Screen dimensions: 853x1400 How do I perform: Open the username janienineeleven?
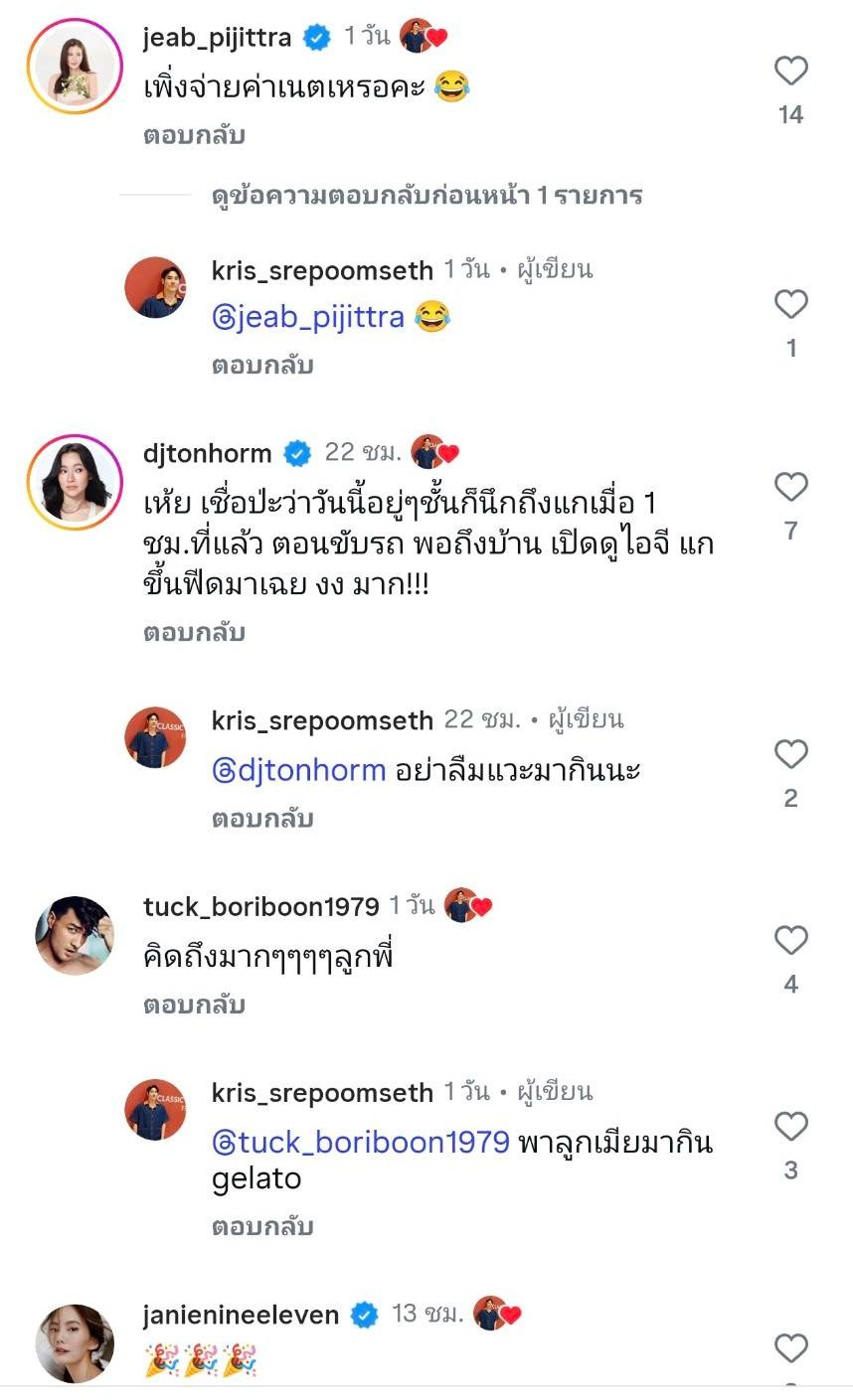click(241, 1316)
